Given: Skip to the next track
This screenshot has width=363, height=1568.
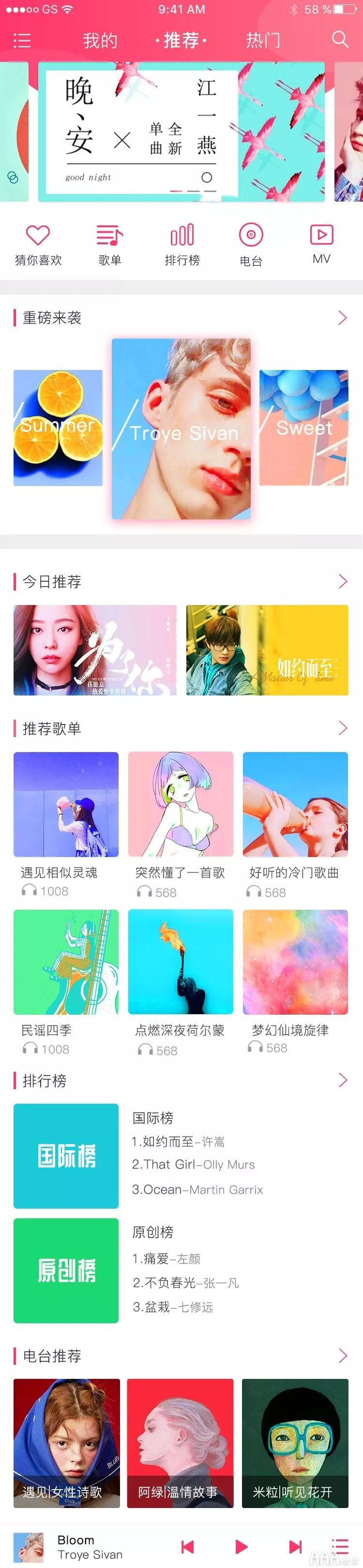Looking at the screenshot, I should [x=295, y=1546].
